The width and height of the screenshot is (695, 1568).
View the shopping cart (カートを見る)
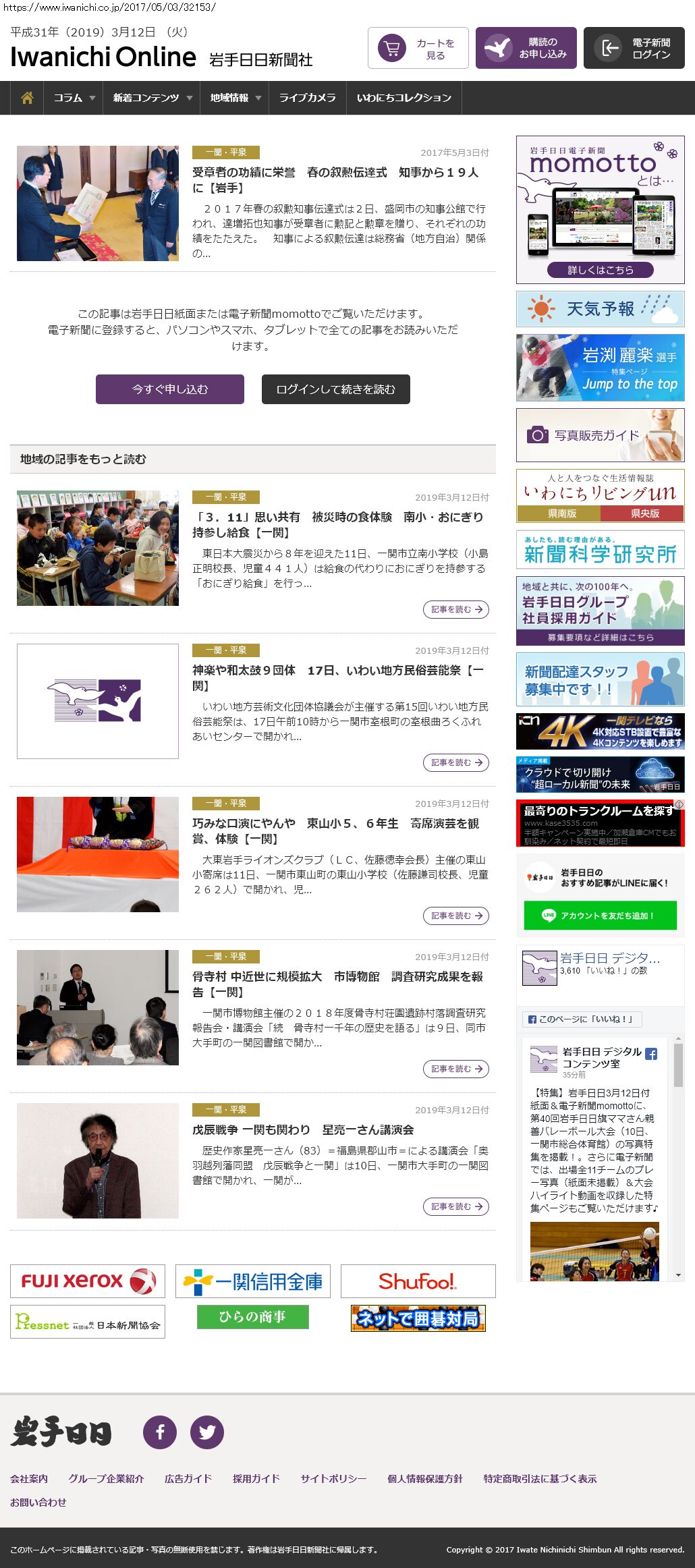418,48
